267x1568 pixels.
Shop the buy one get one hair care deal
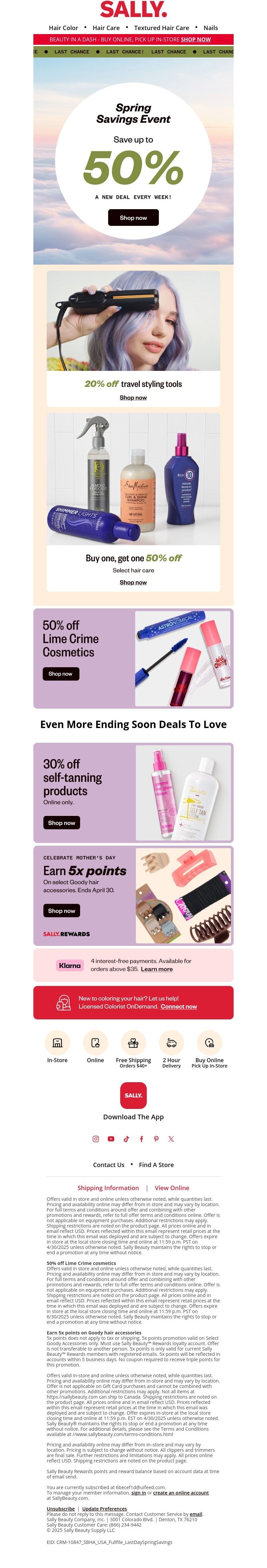pos(133,582)
